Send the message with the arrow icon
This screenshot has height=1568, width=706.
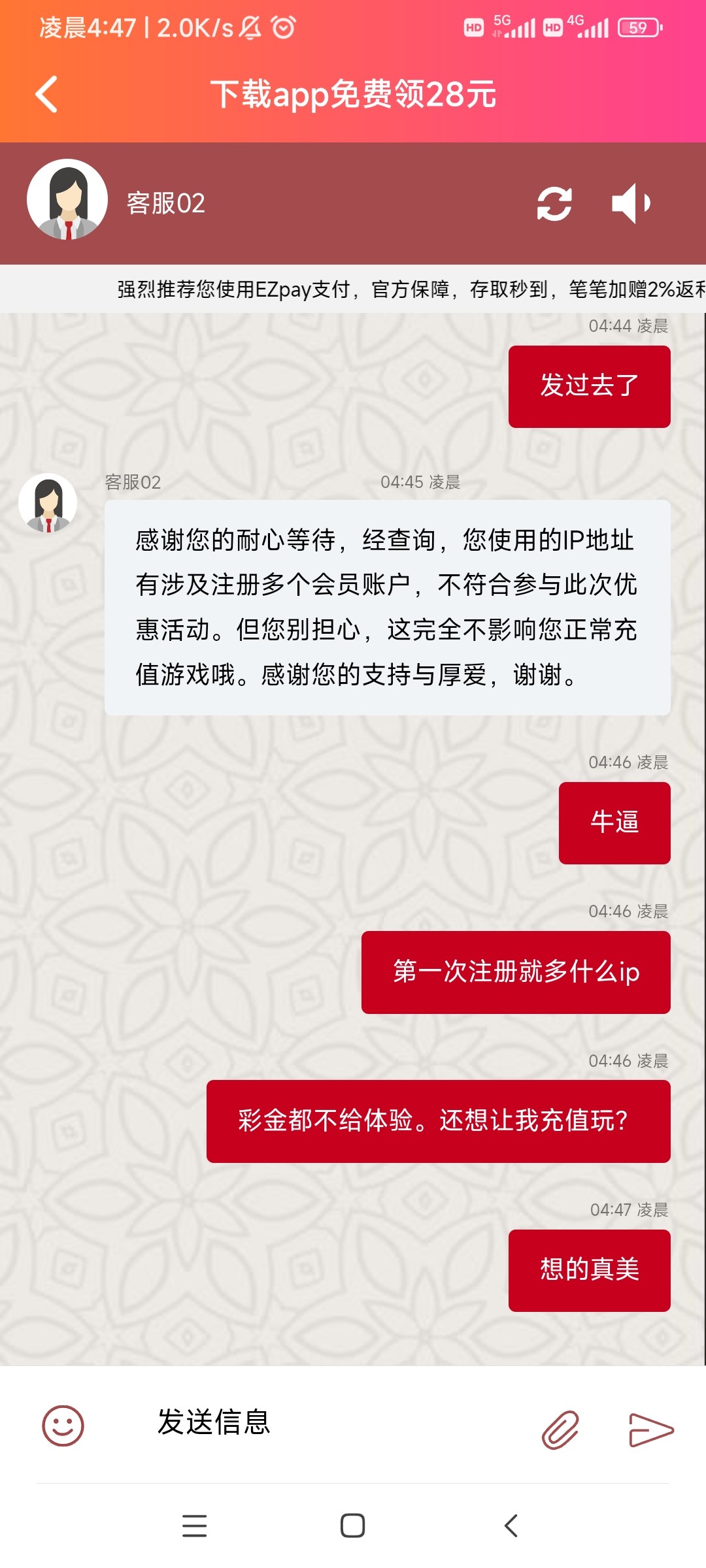coord(650,1429)
